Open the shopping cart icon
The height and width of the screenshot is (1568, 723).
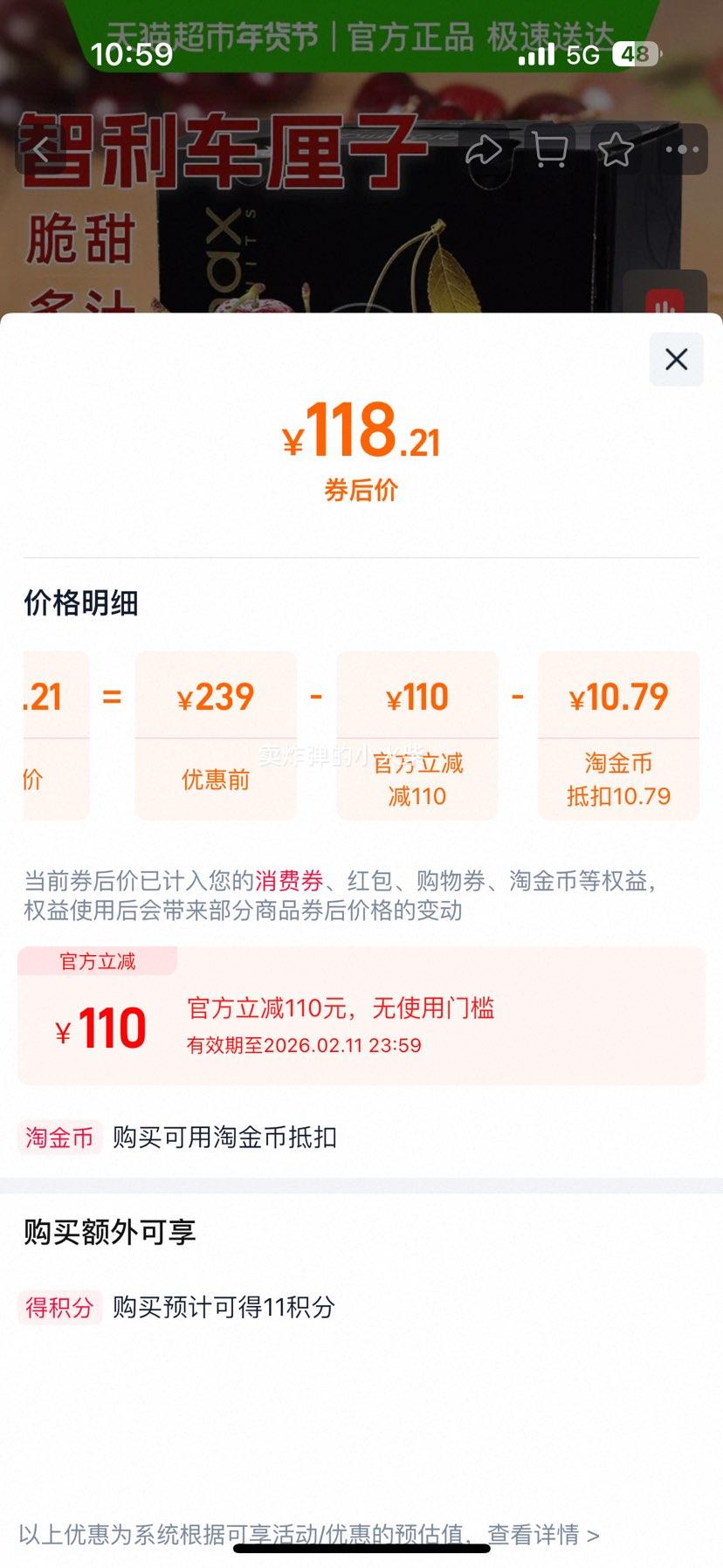pos(552,149)
